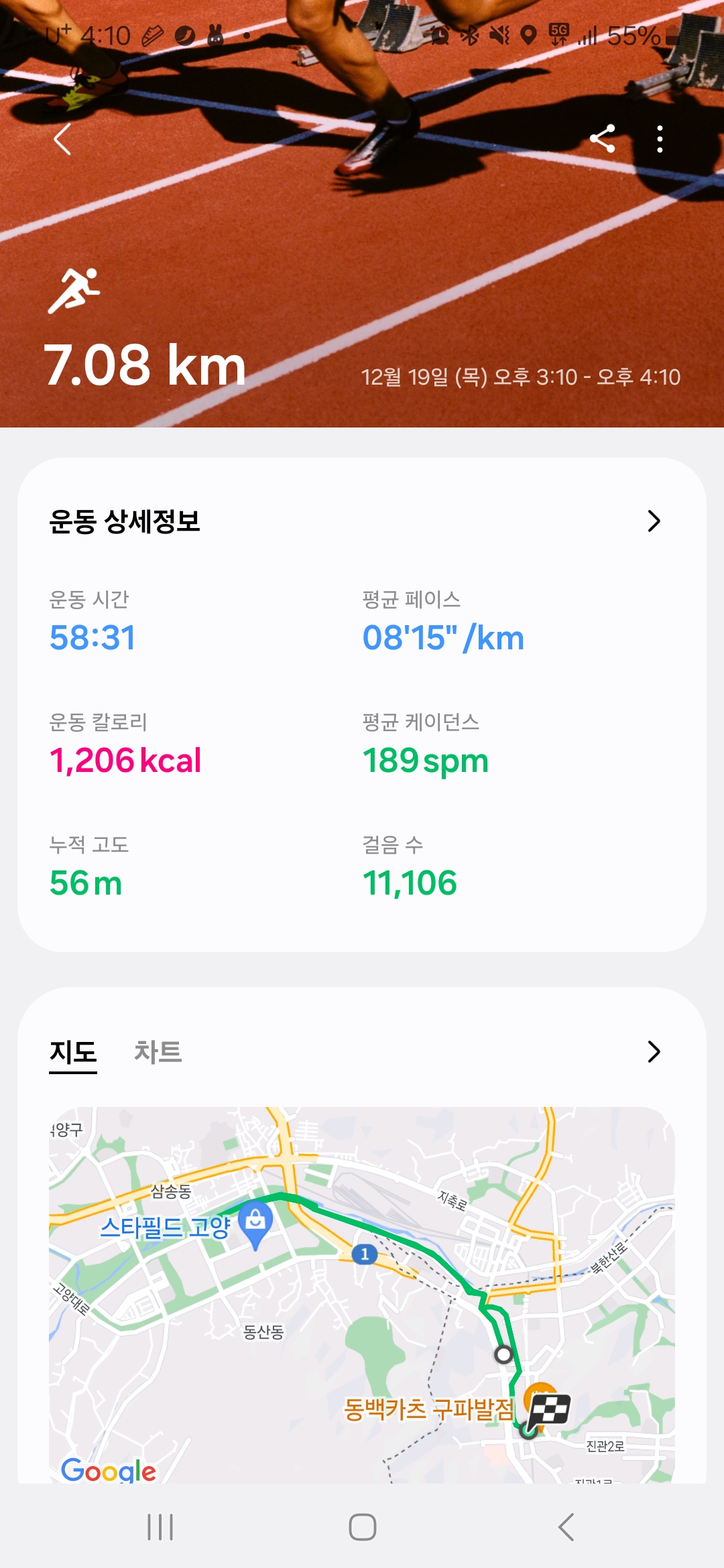The height and width of the screenshot is (1568, 724).
Task: Tap the system home button
Action: [x=362, y=1527]
